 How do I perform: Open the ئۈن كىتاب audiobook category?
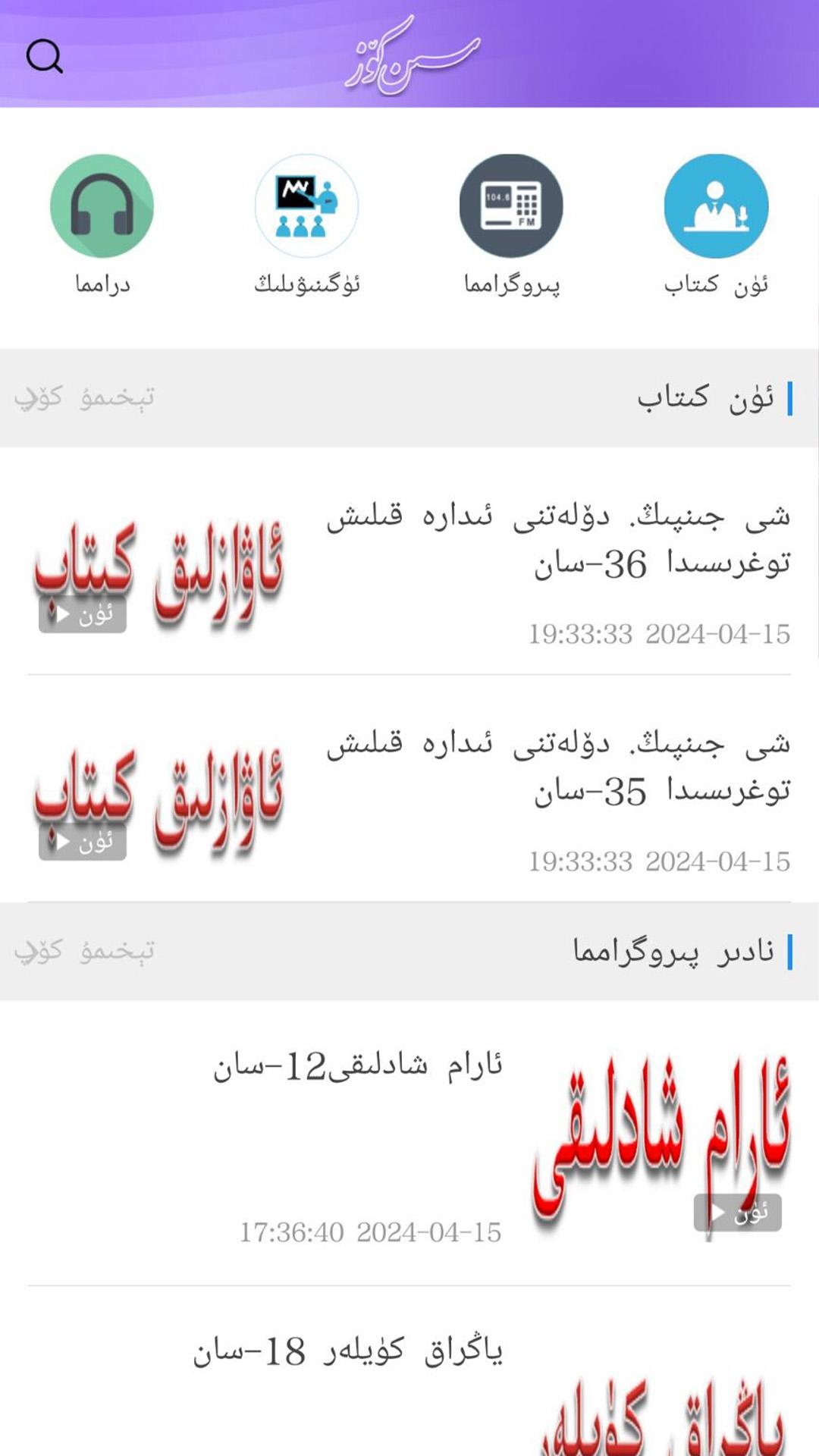click(x=716, y=207)
